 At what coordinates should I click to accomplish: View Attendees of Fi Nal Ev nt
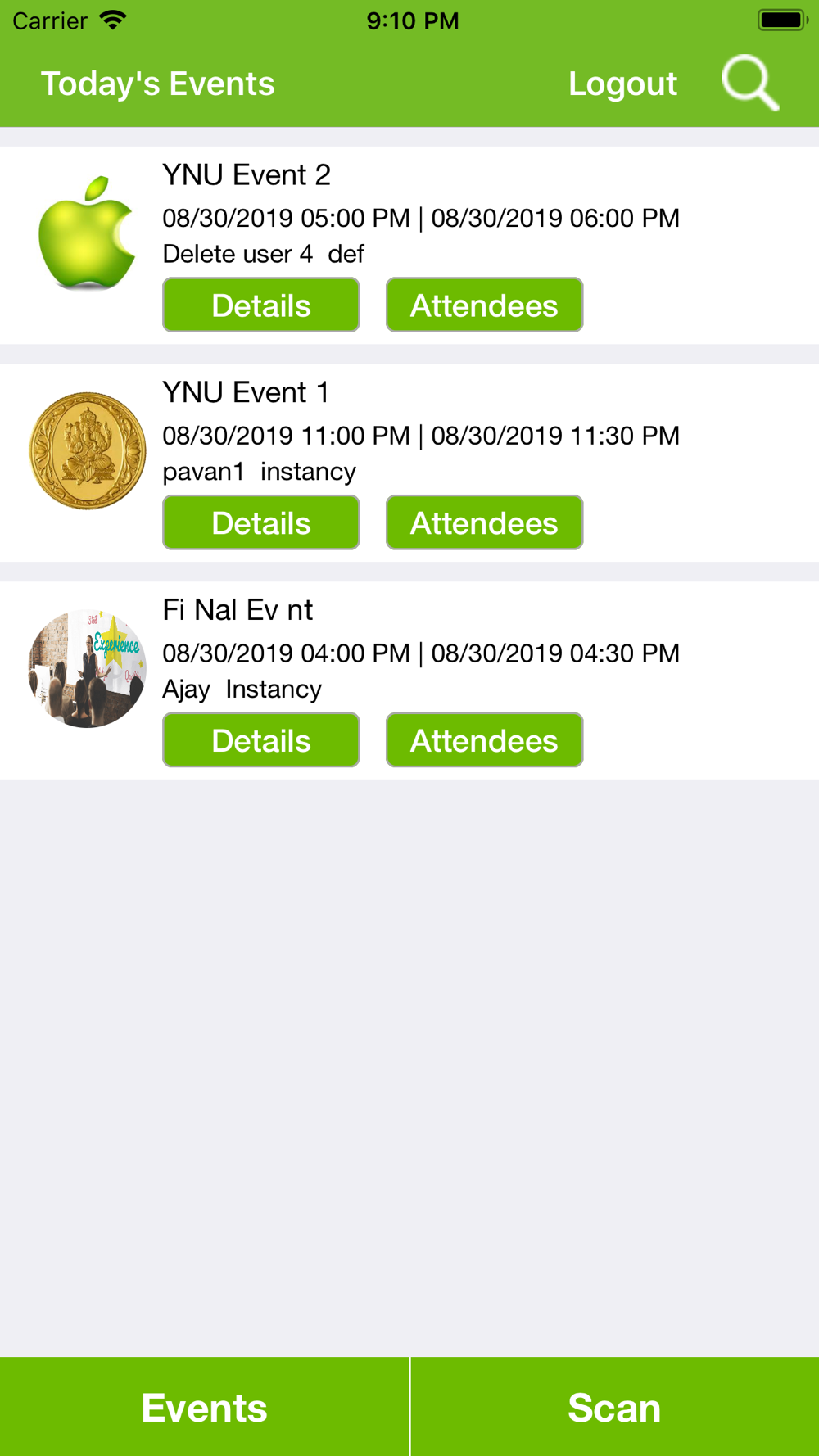484,740
